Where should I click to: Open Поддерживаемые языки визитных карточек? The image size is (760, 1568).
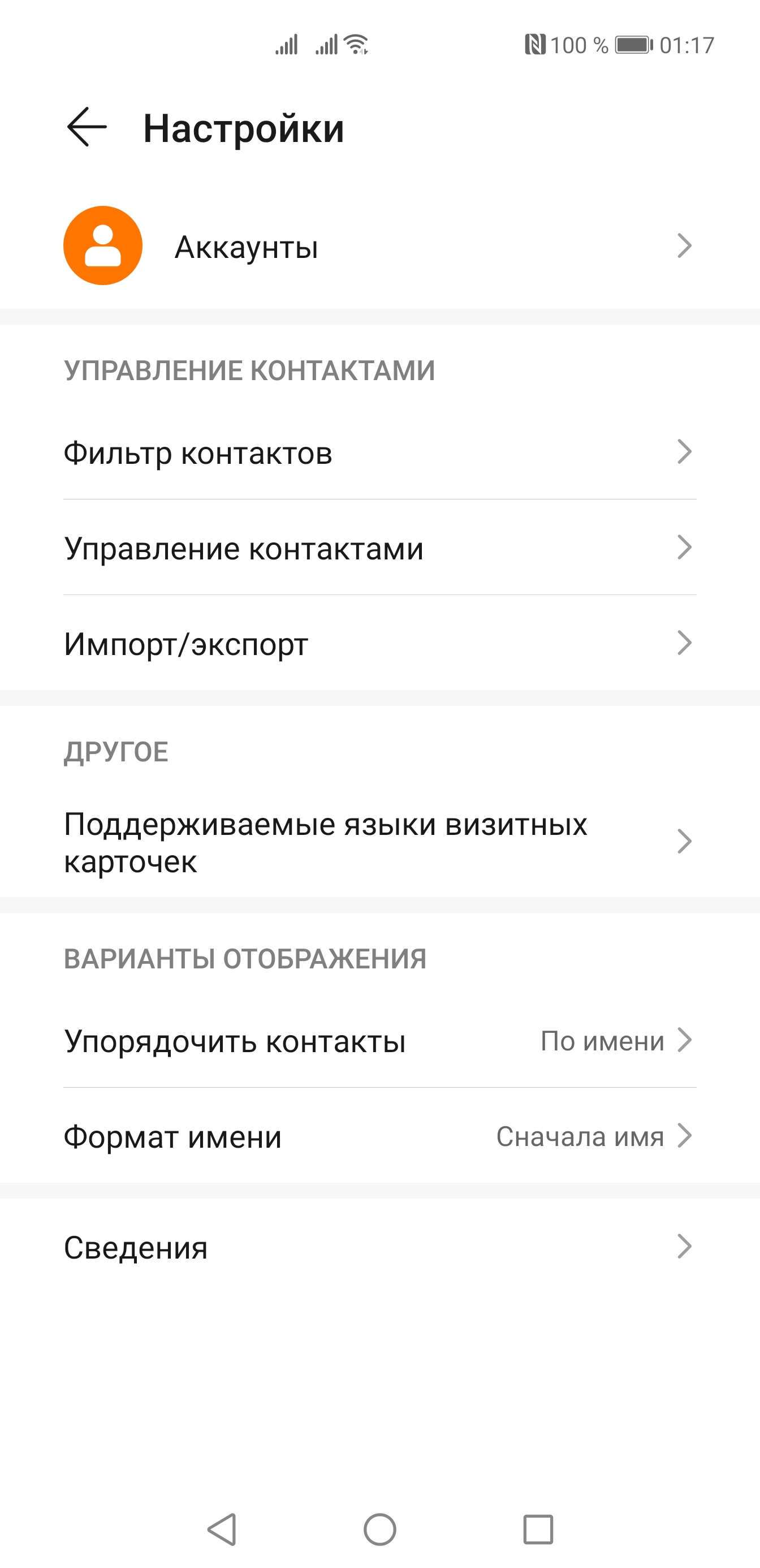point(378,842)
